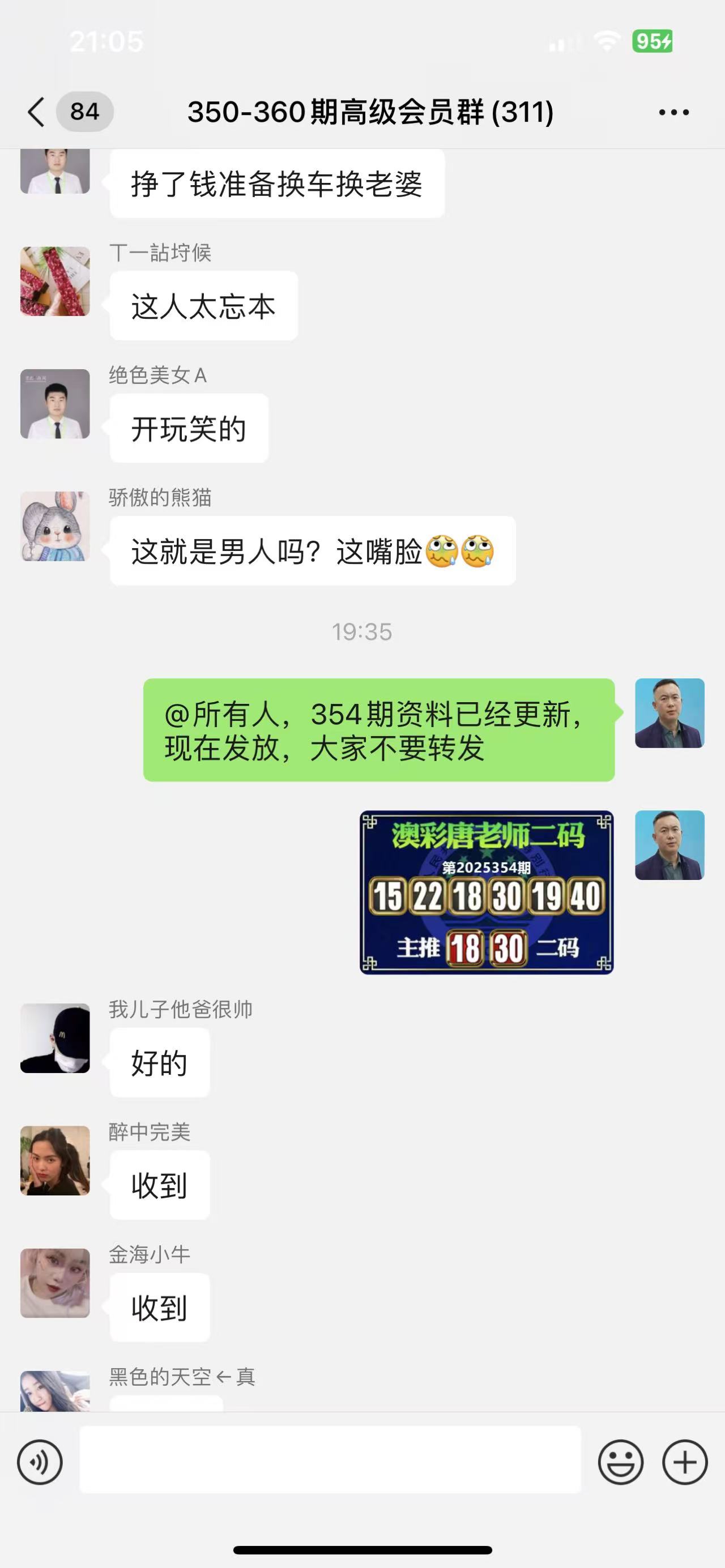Open the plus attachments menu

click(685, 1462)
